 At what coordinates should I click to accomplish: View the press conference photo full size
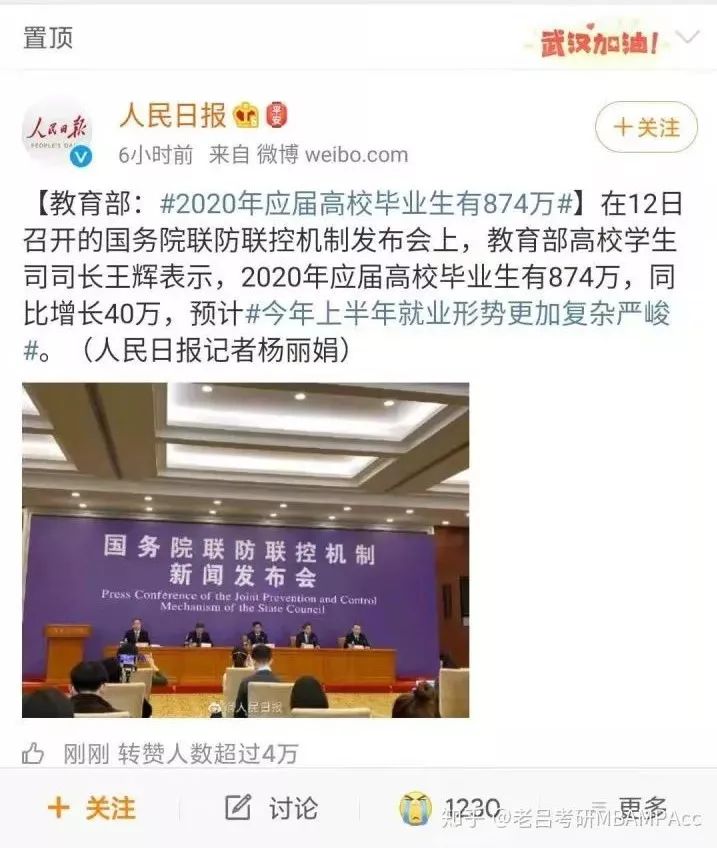click(246, 549)
